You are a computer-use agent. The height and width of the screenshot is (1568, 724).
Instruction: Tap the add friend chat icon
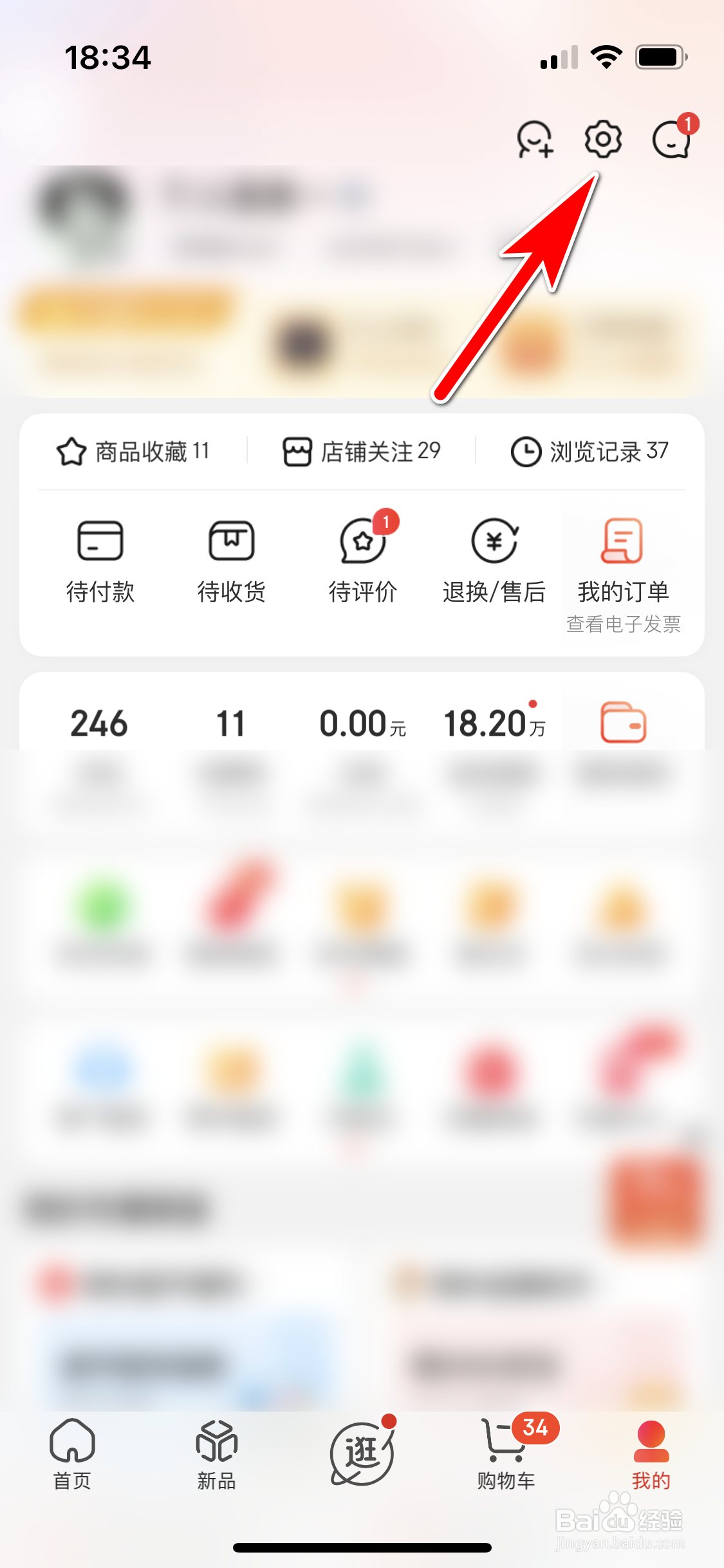coord(534,139)
